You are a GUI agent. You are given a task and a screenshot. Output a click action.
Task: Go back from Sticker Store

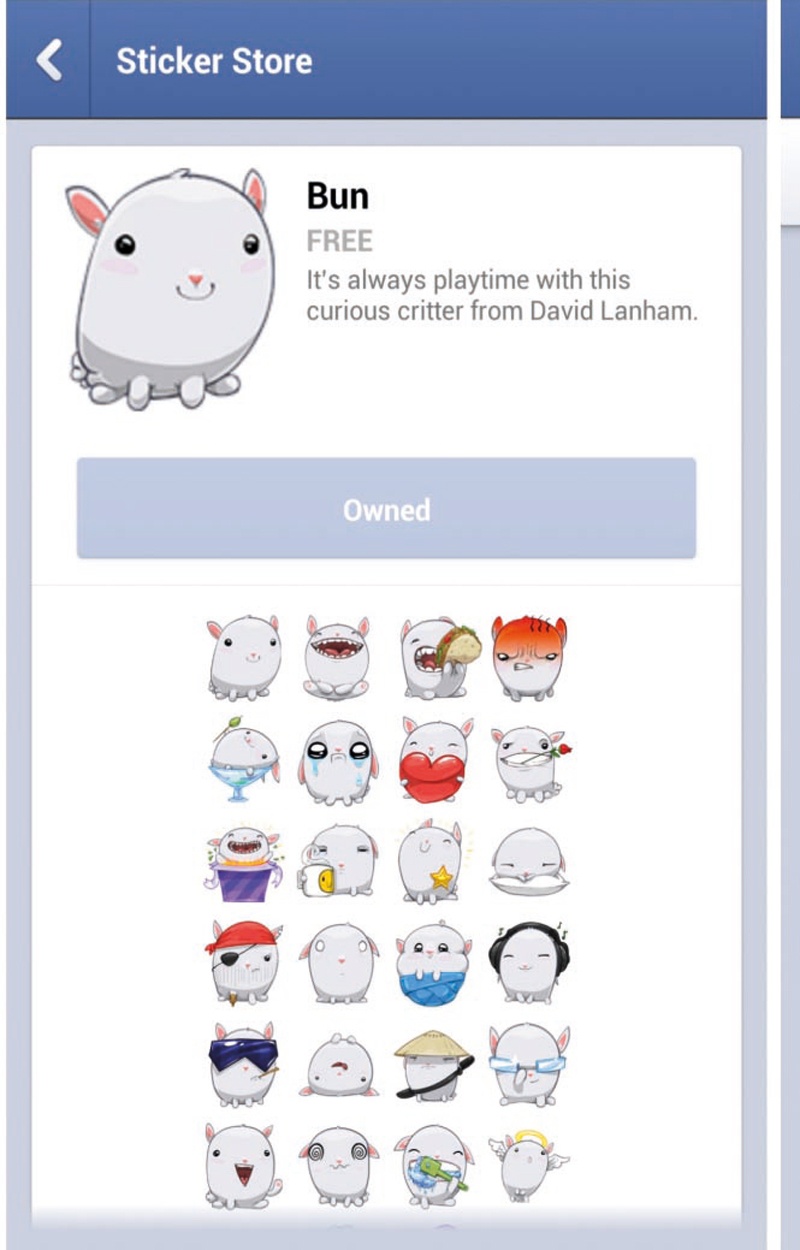(x=48, y=61)
